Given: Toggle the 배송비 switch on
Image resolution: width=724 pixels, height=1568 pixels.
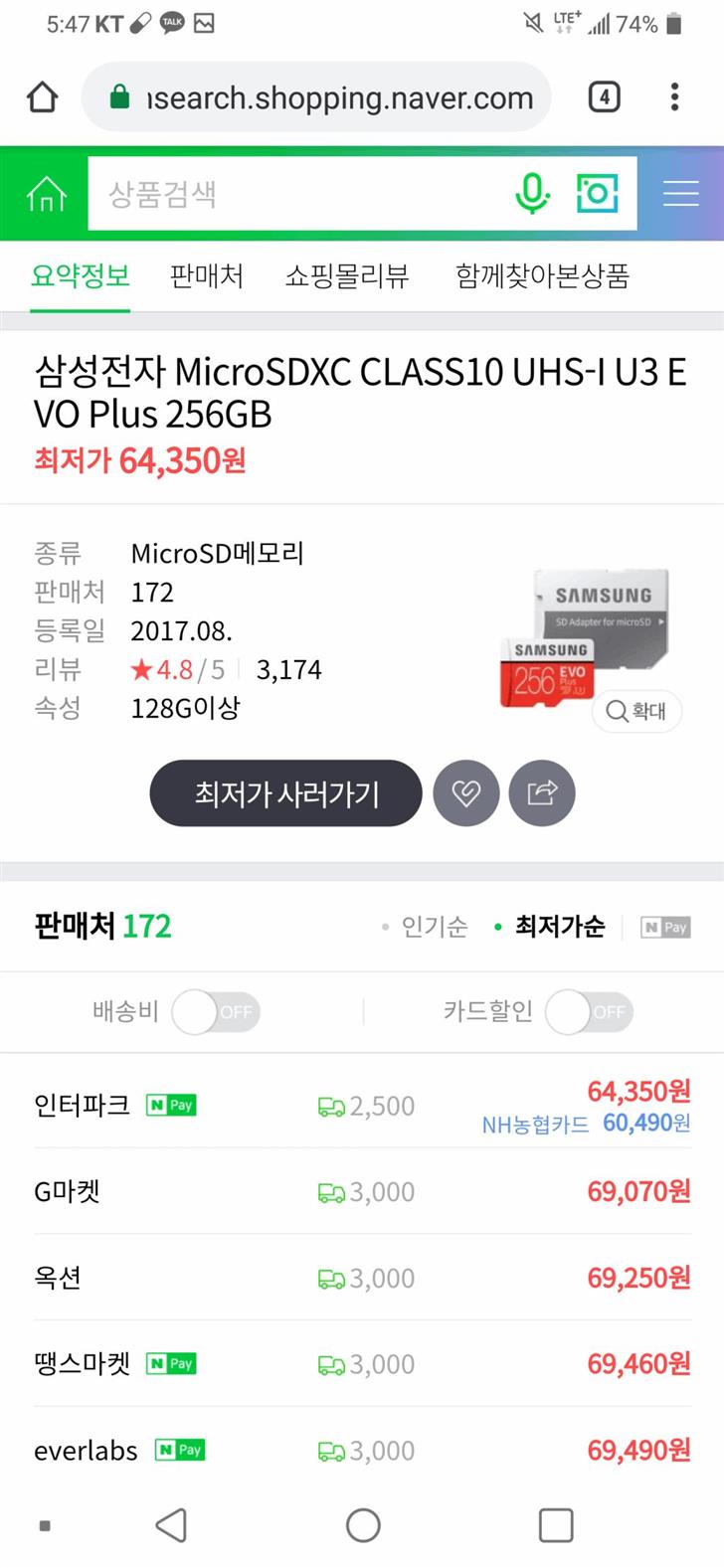Looking at the screenshot, I should [216, 1012].
